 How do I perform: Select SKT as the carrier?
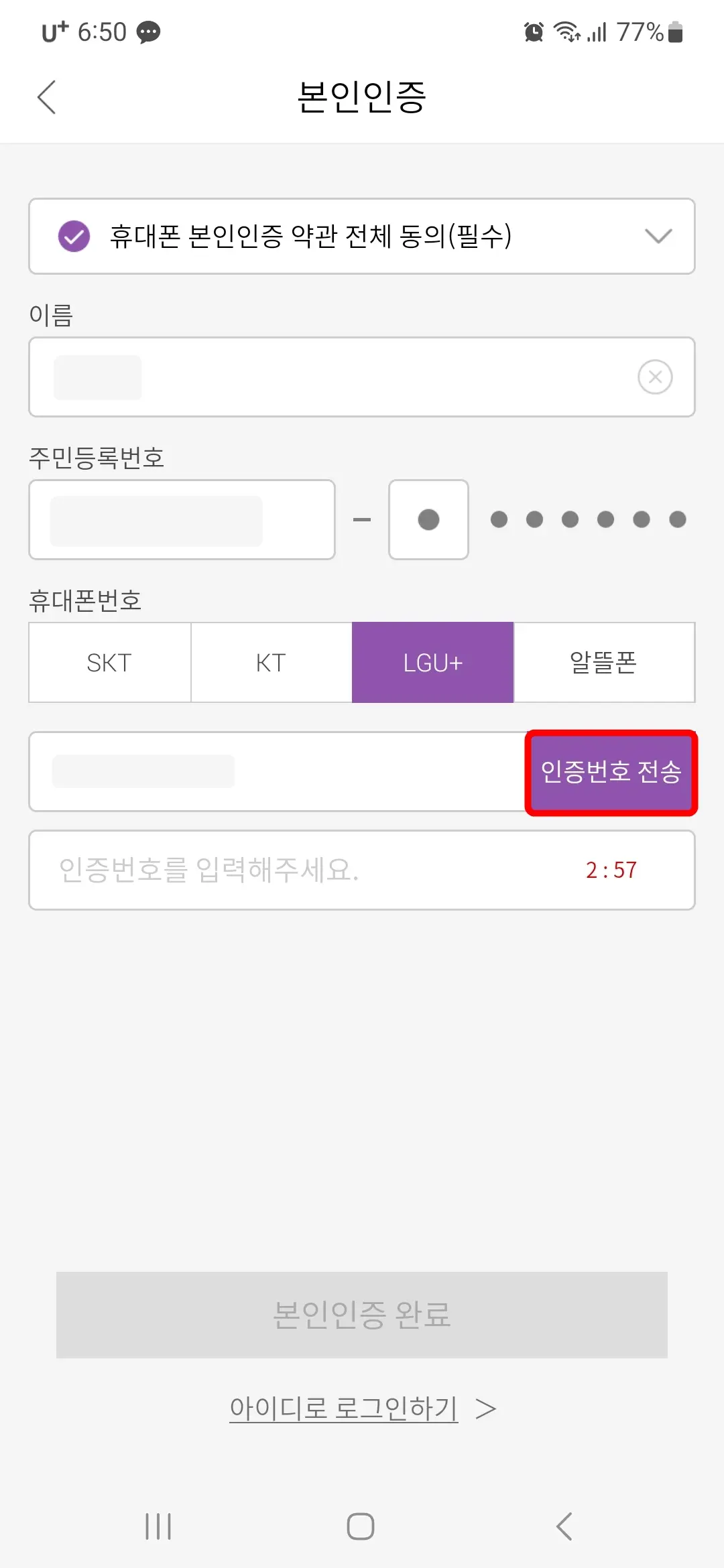(109, 662)
